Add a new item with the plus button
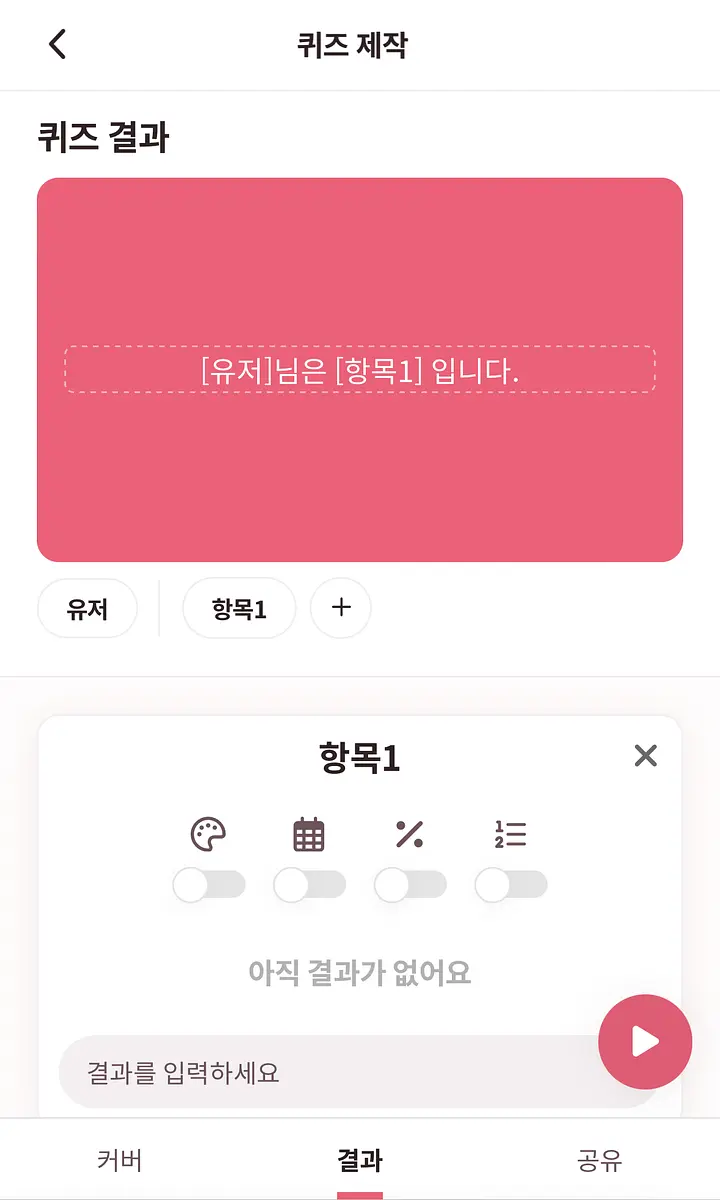720x1200 pixels. click(341, 607)
